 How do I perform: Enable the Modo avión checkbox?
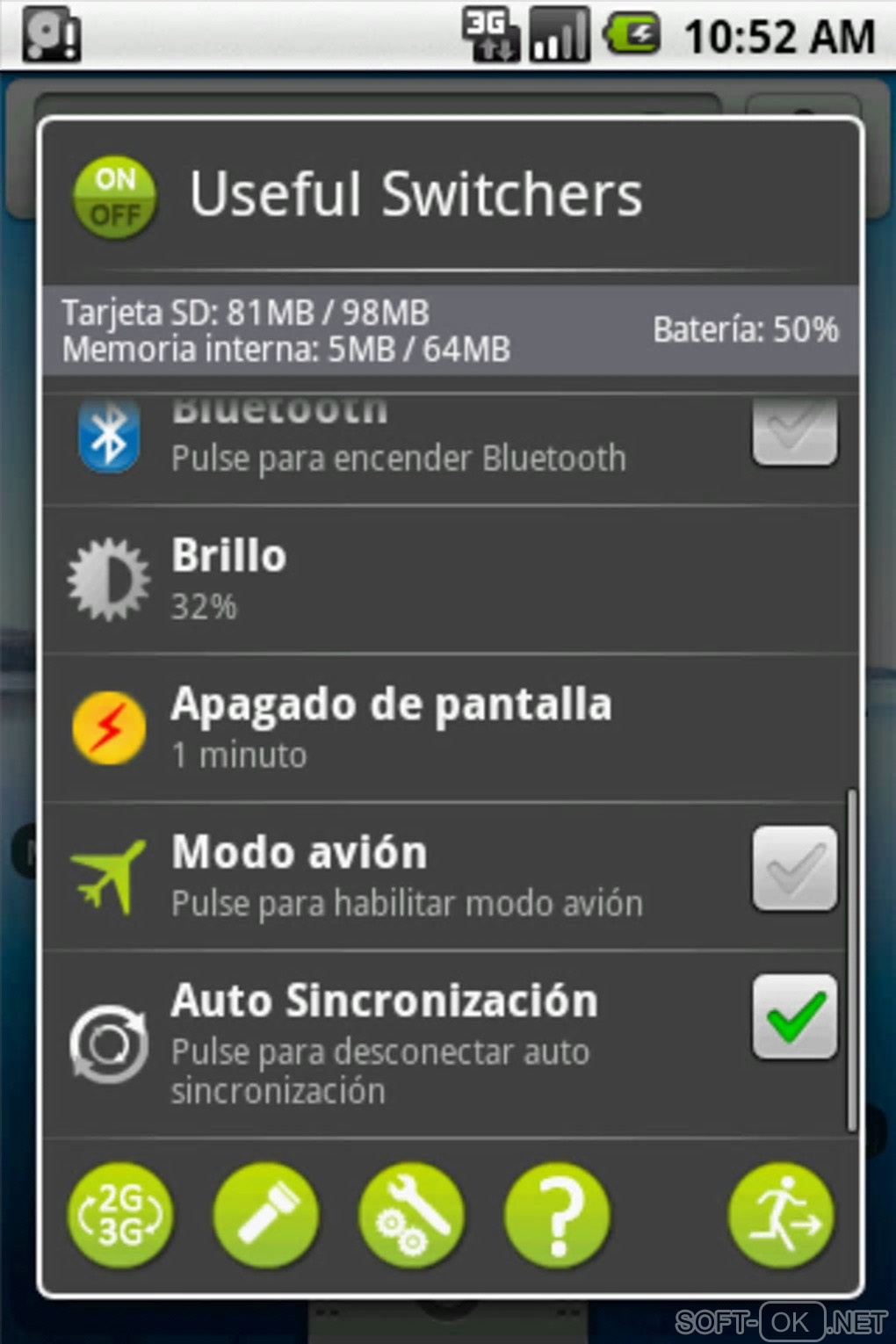[x=793, y=868]
